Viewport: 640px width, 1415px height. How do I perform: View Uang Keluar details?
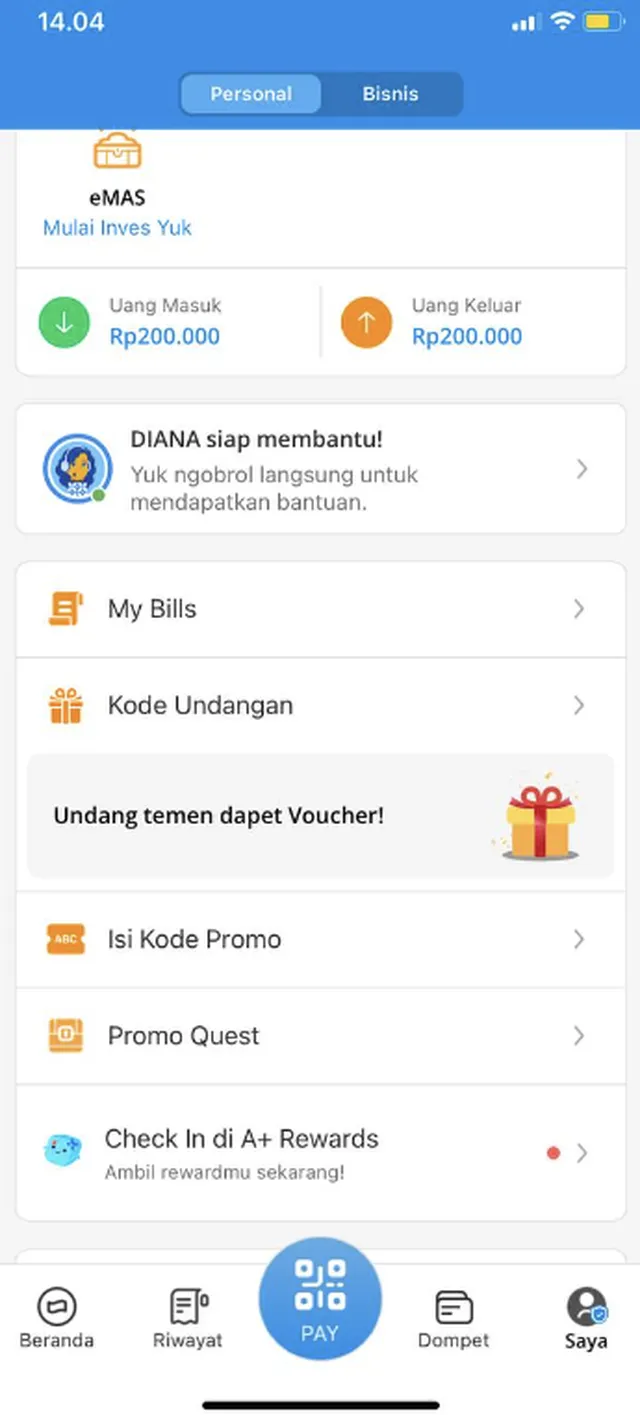point(467,322)
